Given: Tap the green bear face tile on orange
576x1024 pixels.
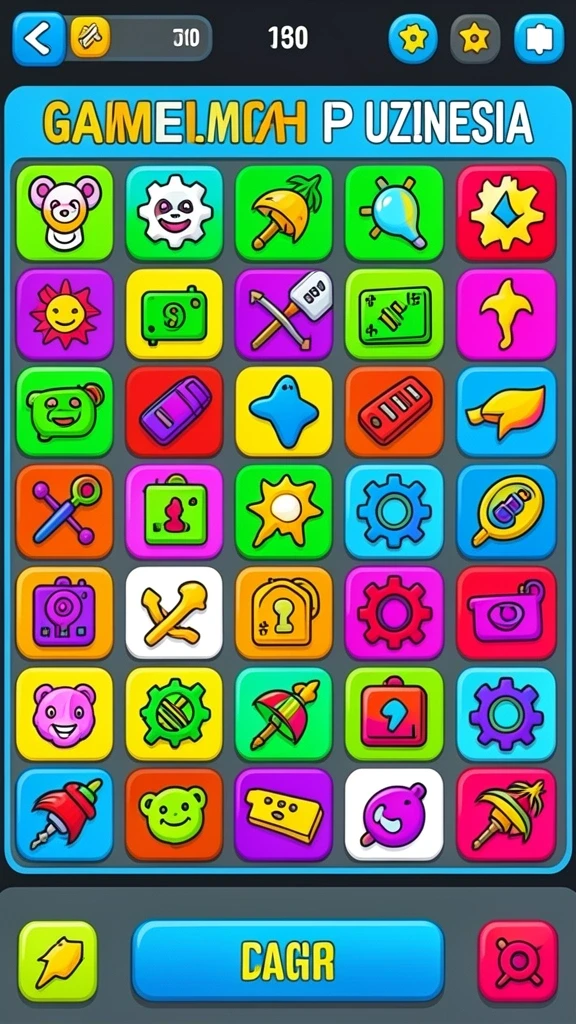Looking at the screenshot, I should pos(174,815).
